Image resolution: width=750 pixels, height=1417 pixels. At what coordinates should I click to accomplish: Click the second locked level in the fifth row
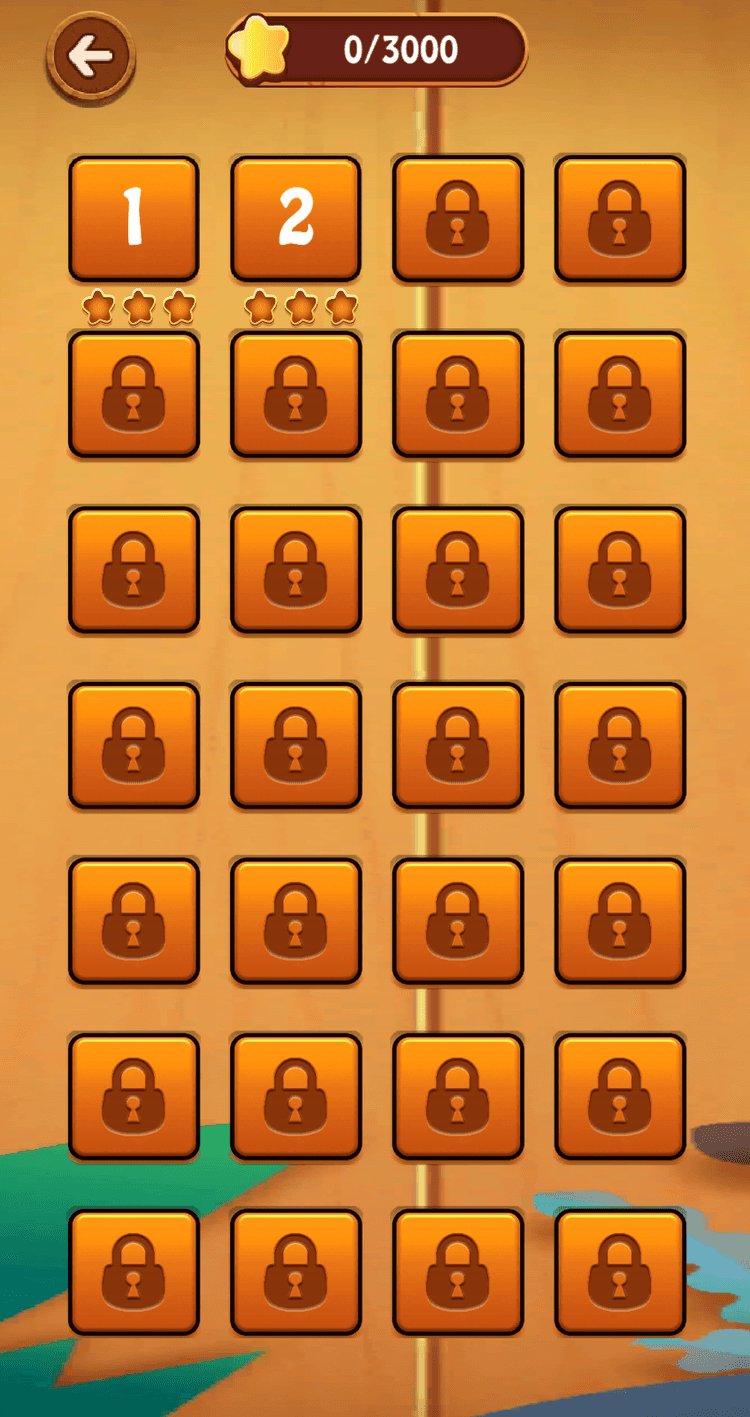coord(295,920)
